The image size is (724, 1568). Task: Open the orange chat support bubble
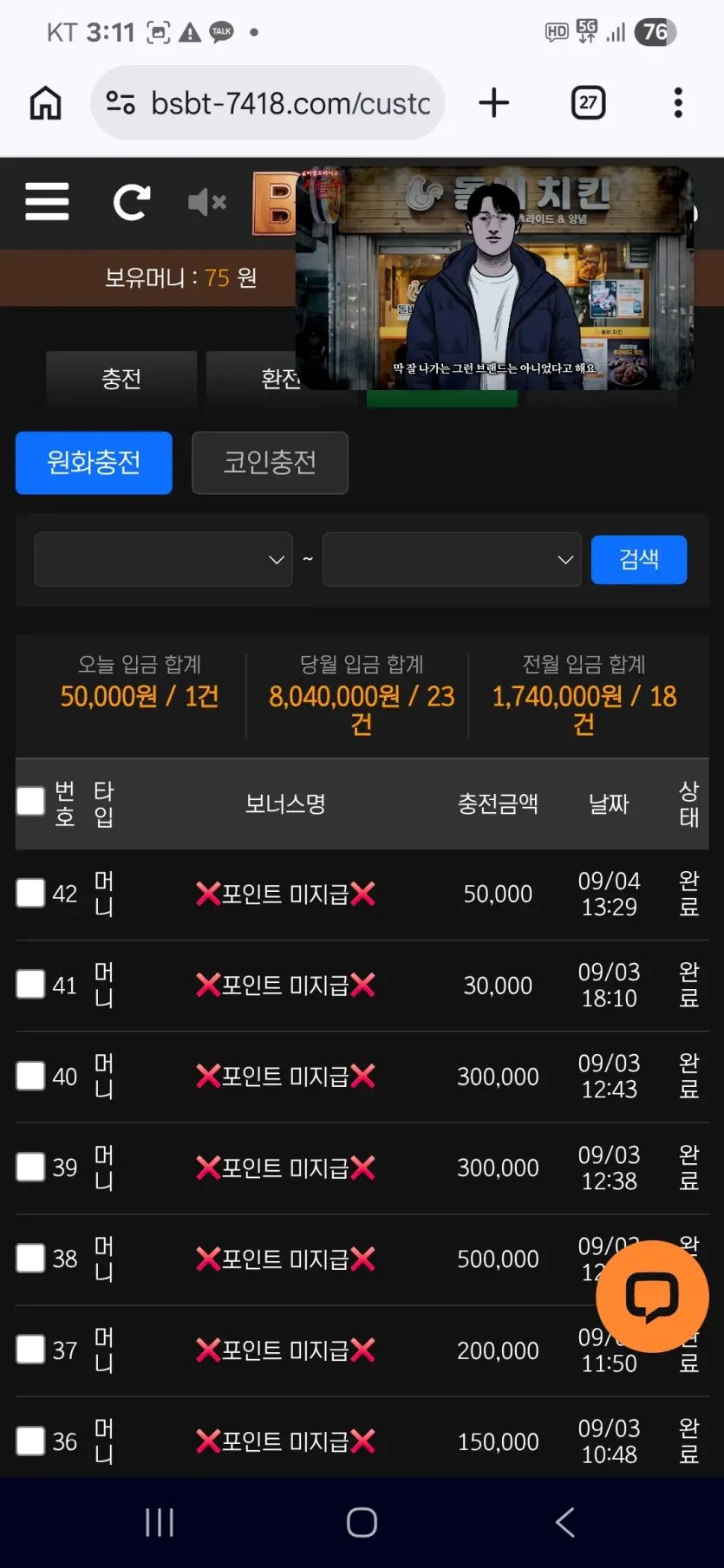[x=652, y=1296]
